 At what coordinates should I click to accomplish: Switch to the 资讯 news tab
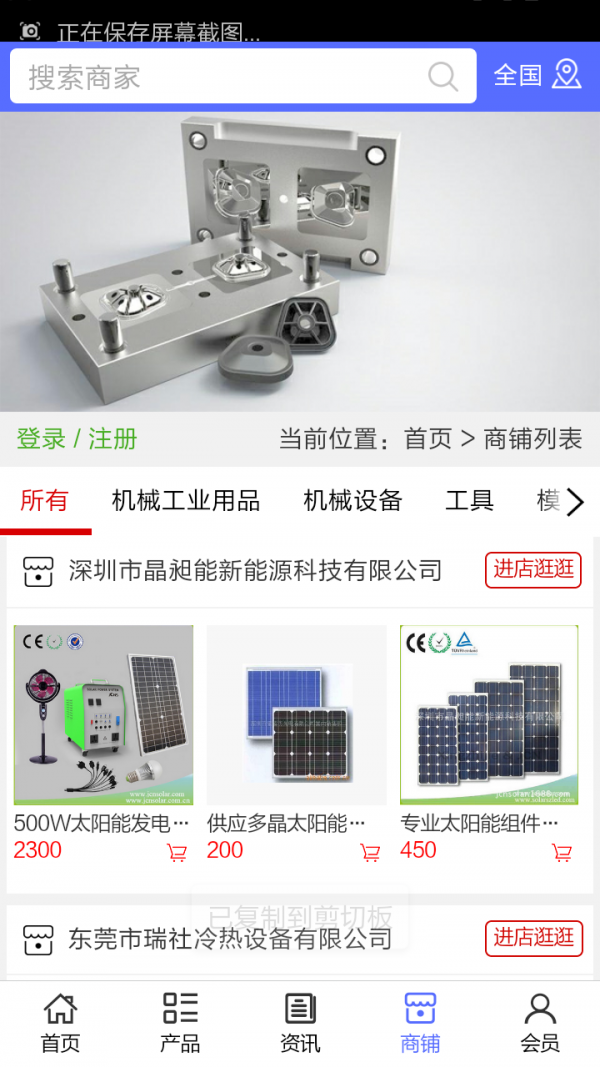300,1023
